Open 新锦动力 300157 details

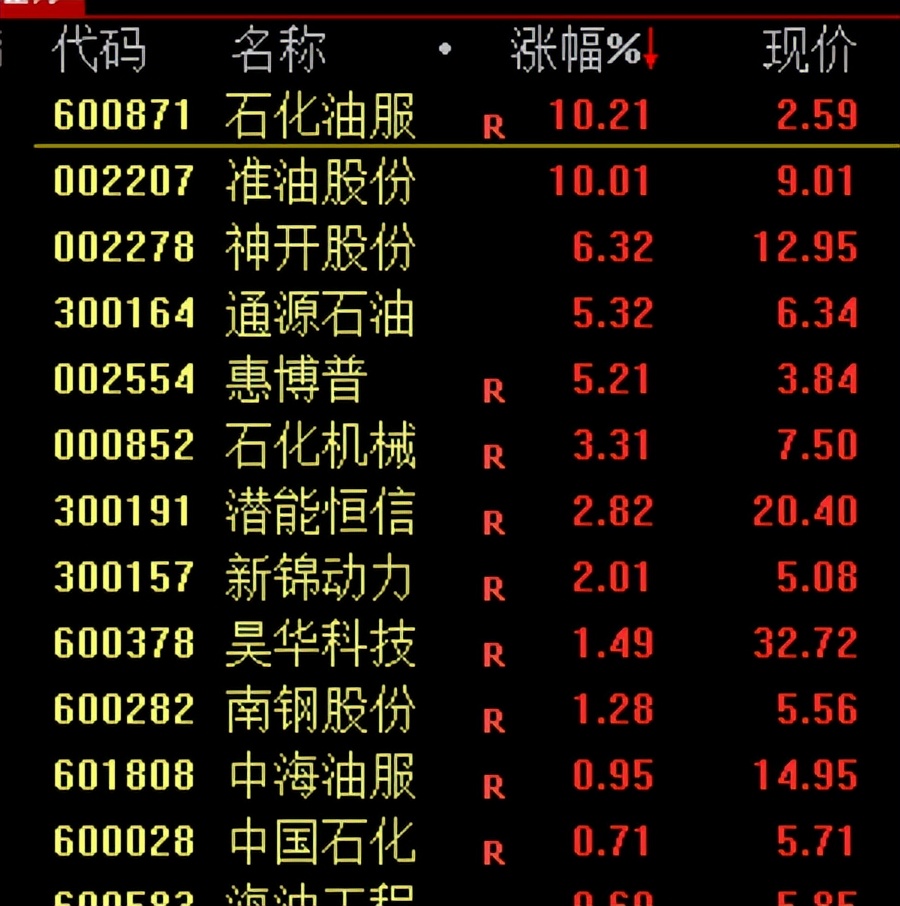click(320, 578)
